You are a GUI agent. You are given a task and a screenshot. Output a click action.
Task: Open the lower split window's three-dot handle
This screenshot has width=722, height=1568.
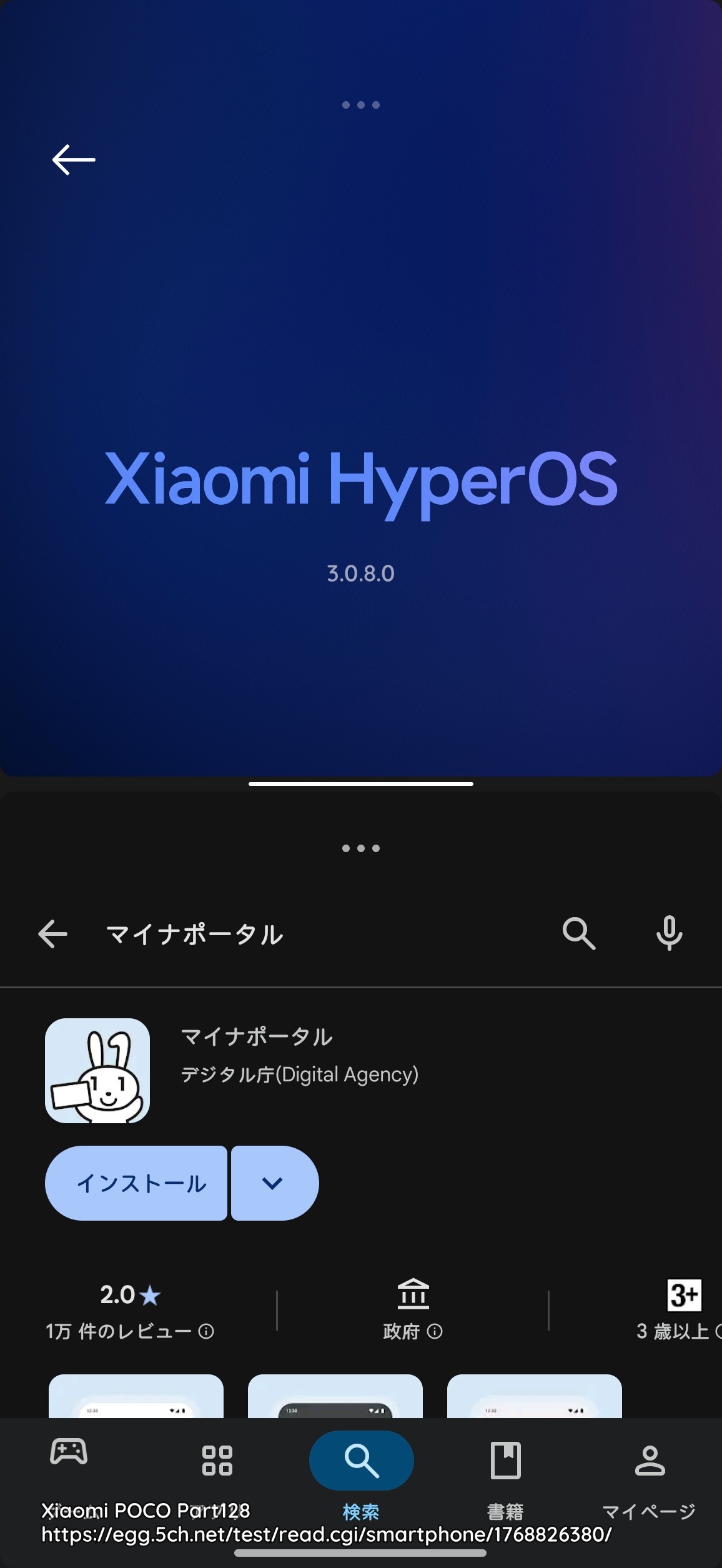tap(360, 848)
